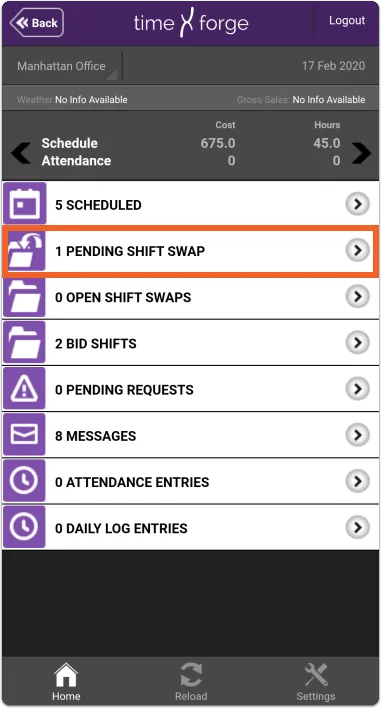Open 0 Attendance Entries
381x708 pixels.
pyautogui.click(x=190, y=482)
